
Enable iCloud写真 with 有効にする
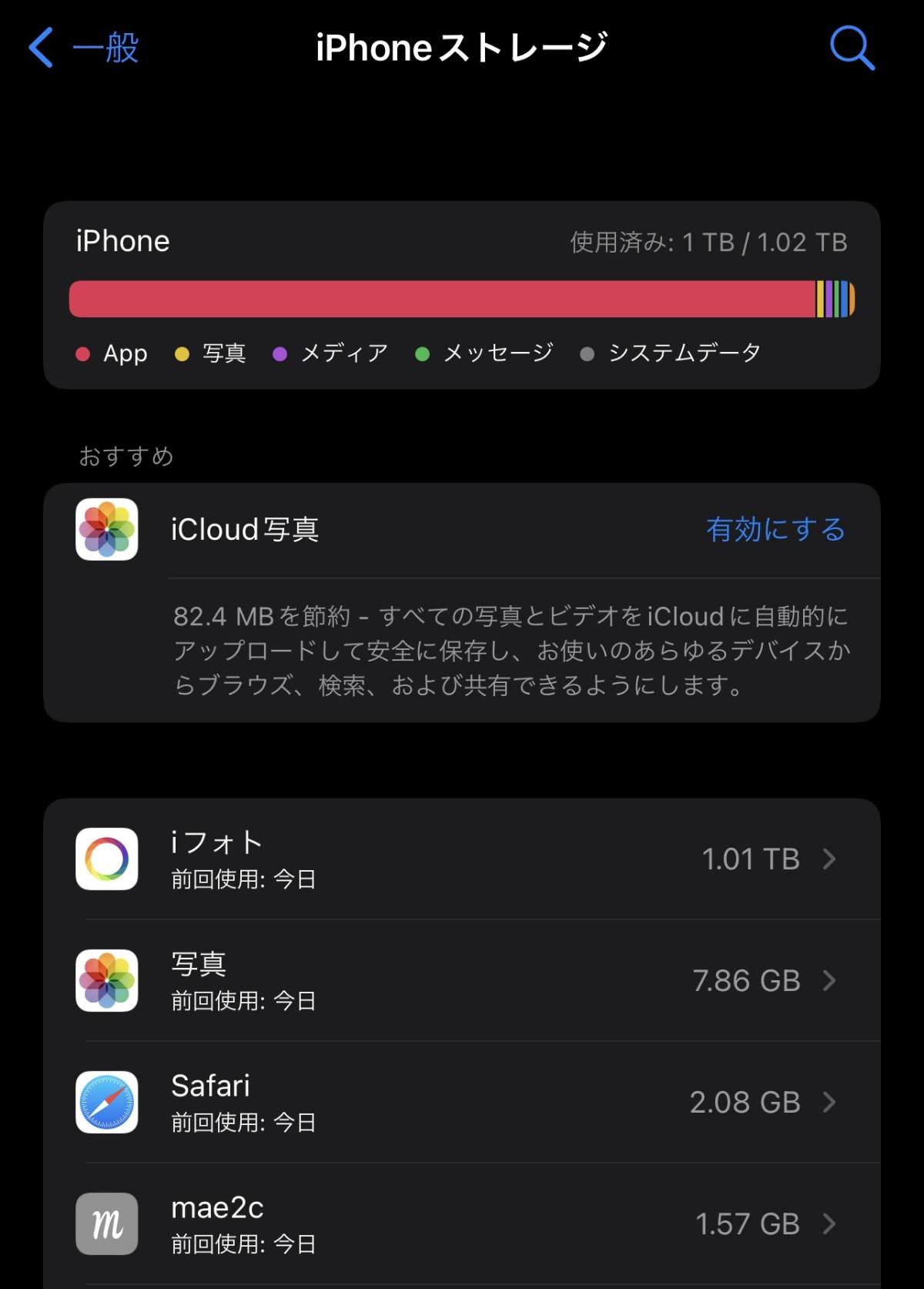[x=775, y=530]
